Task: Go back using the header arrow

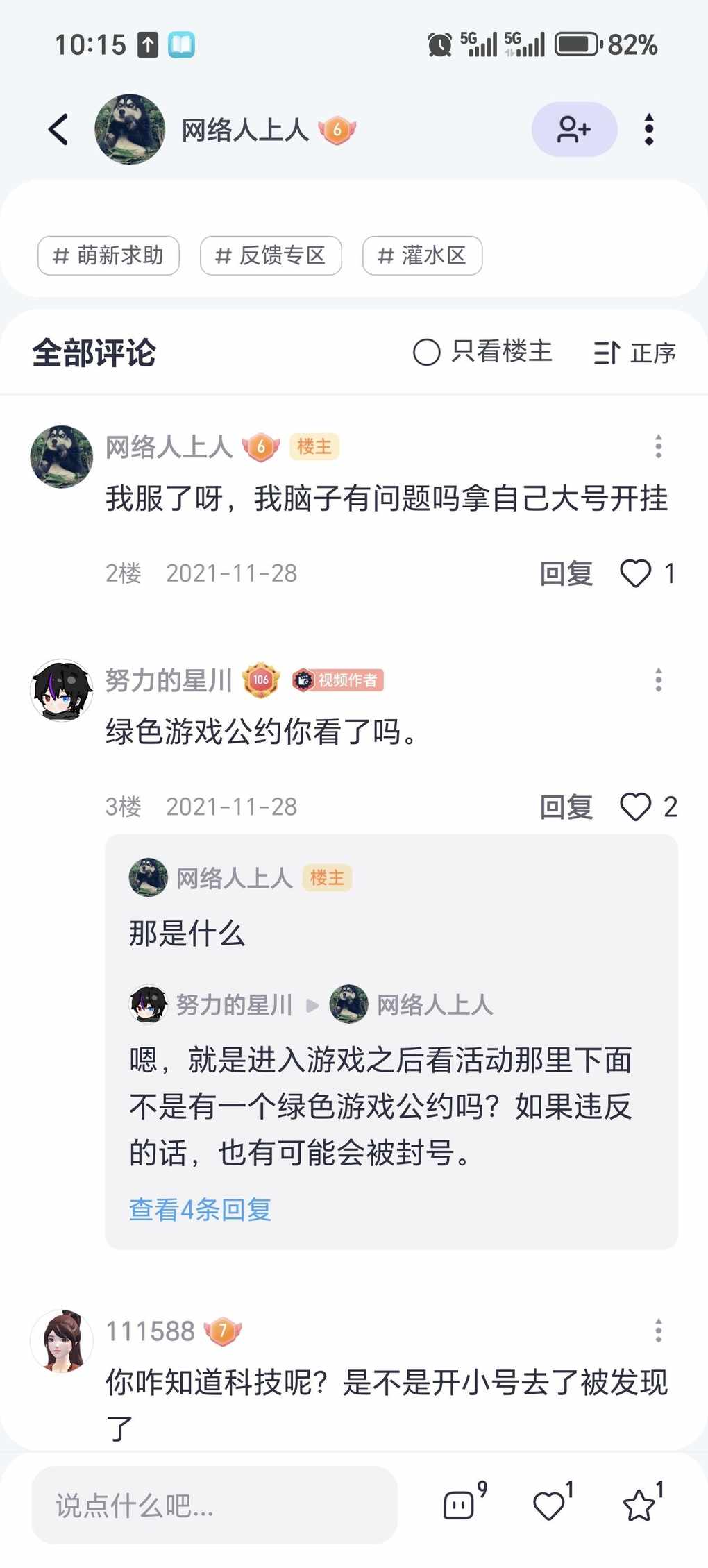Action: click(59, 129)
